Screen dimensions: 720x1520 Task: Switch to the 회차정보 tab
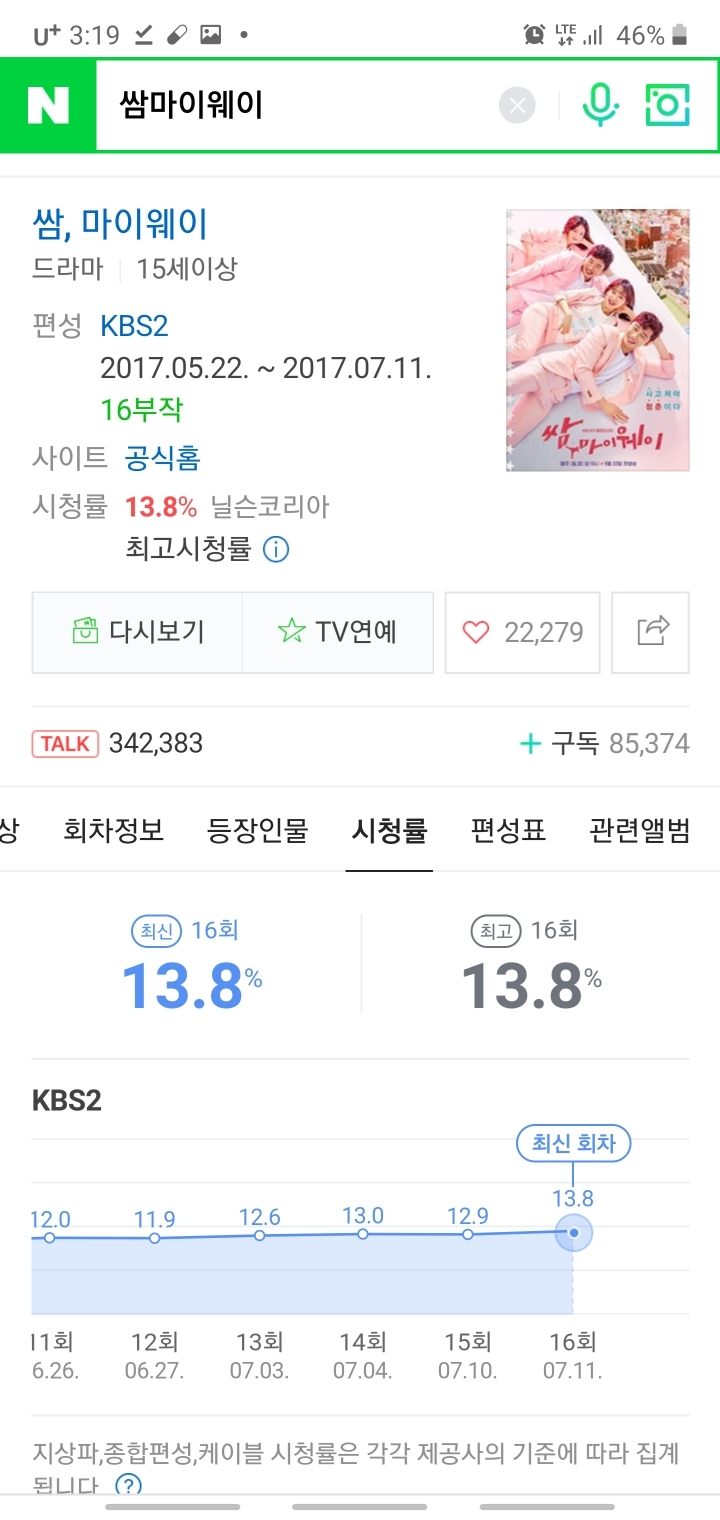tap(112, 832)
